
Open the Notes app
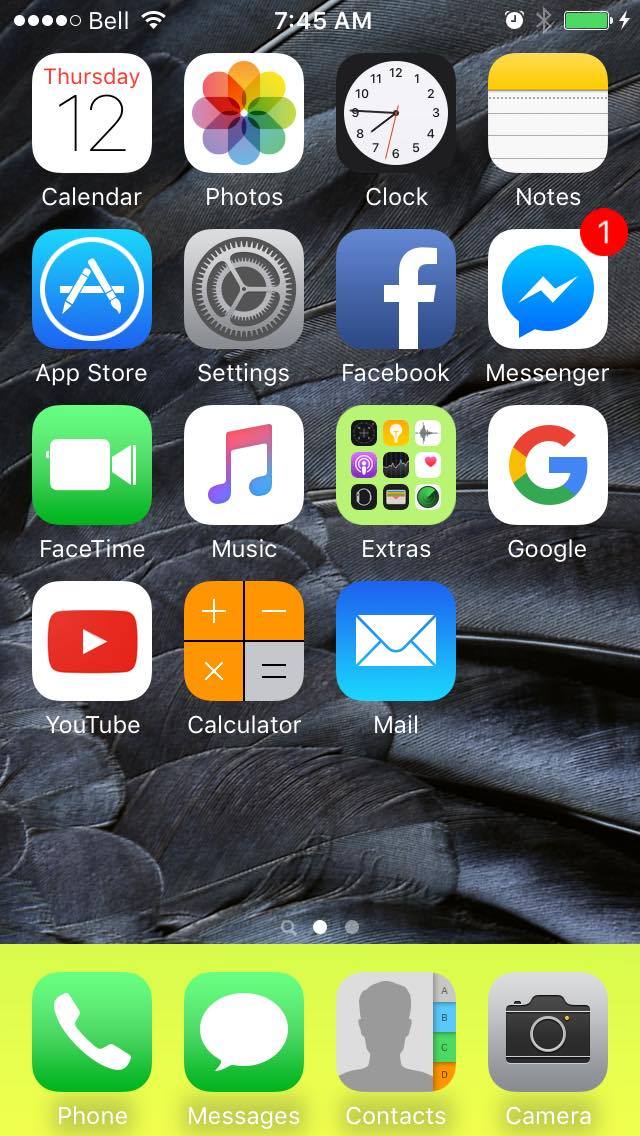[x=548, y=114]
